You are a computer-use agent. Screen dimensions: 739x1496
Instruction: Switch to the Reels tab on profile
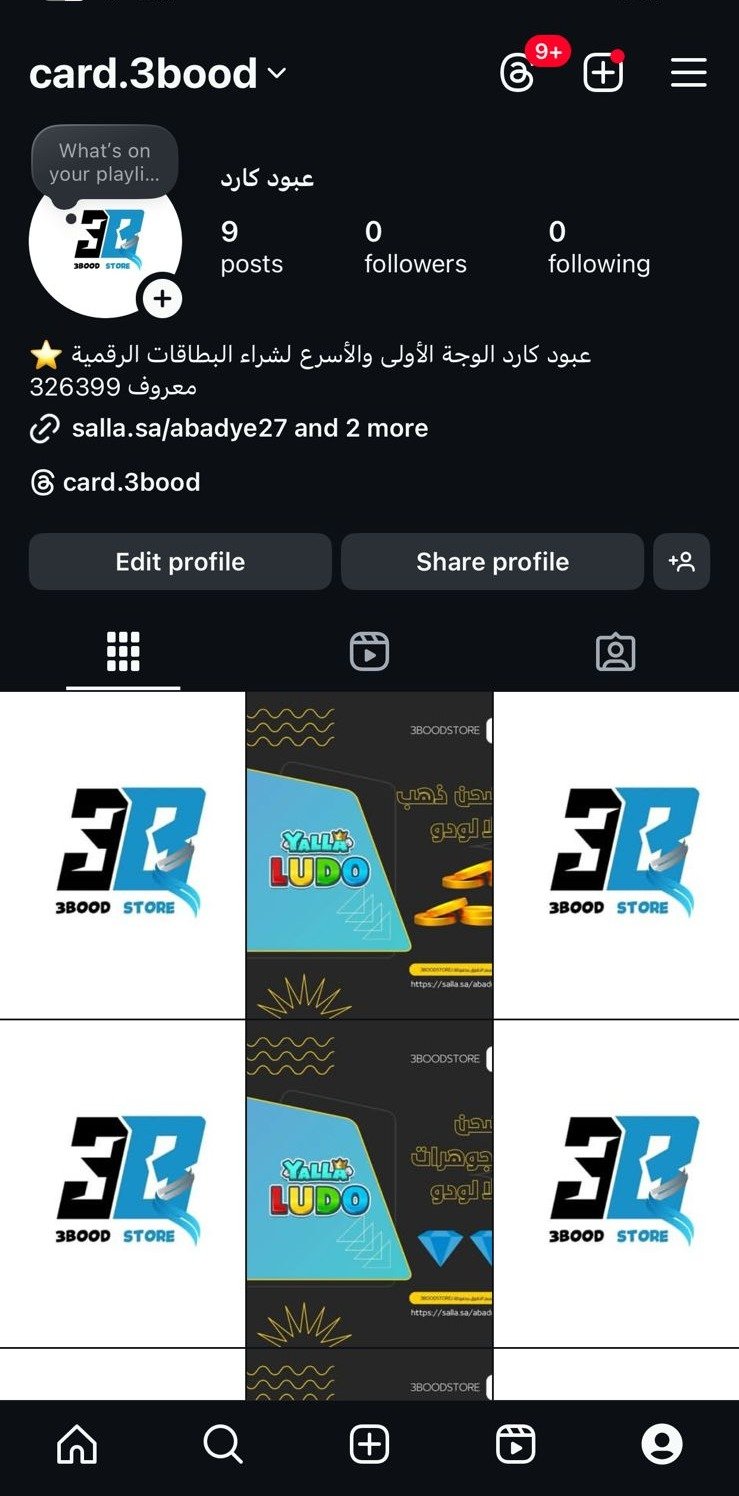[369, 652]
